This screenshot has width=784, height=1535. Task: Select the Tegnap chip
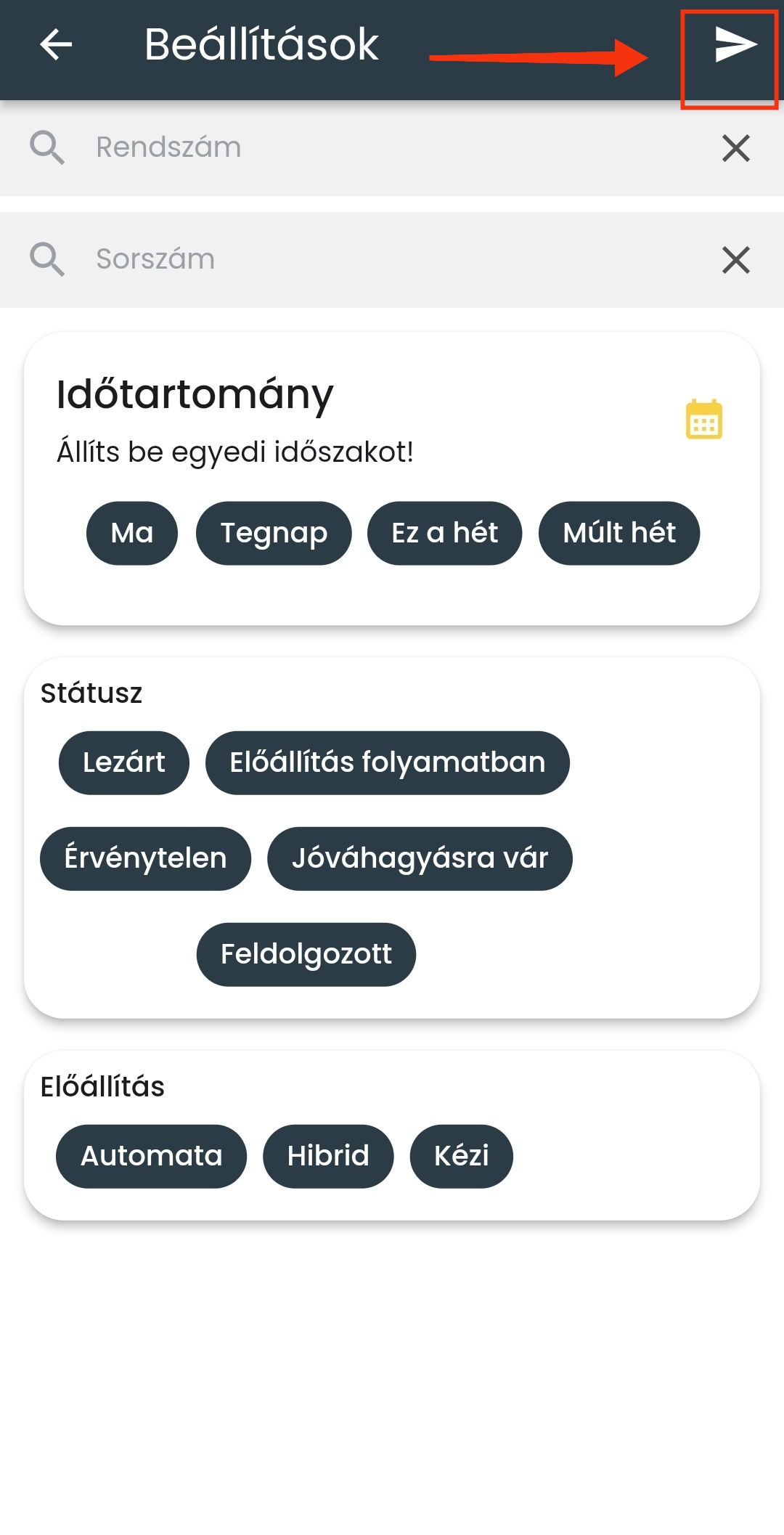[274, 533]
